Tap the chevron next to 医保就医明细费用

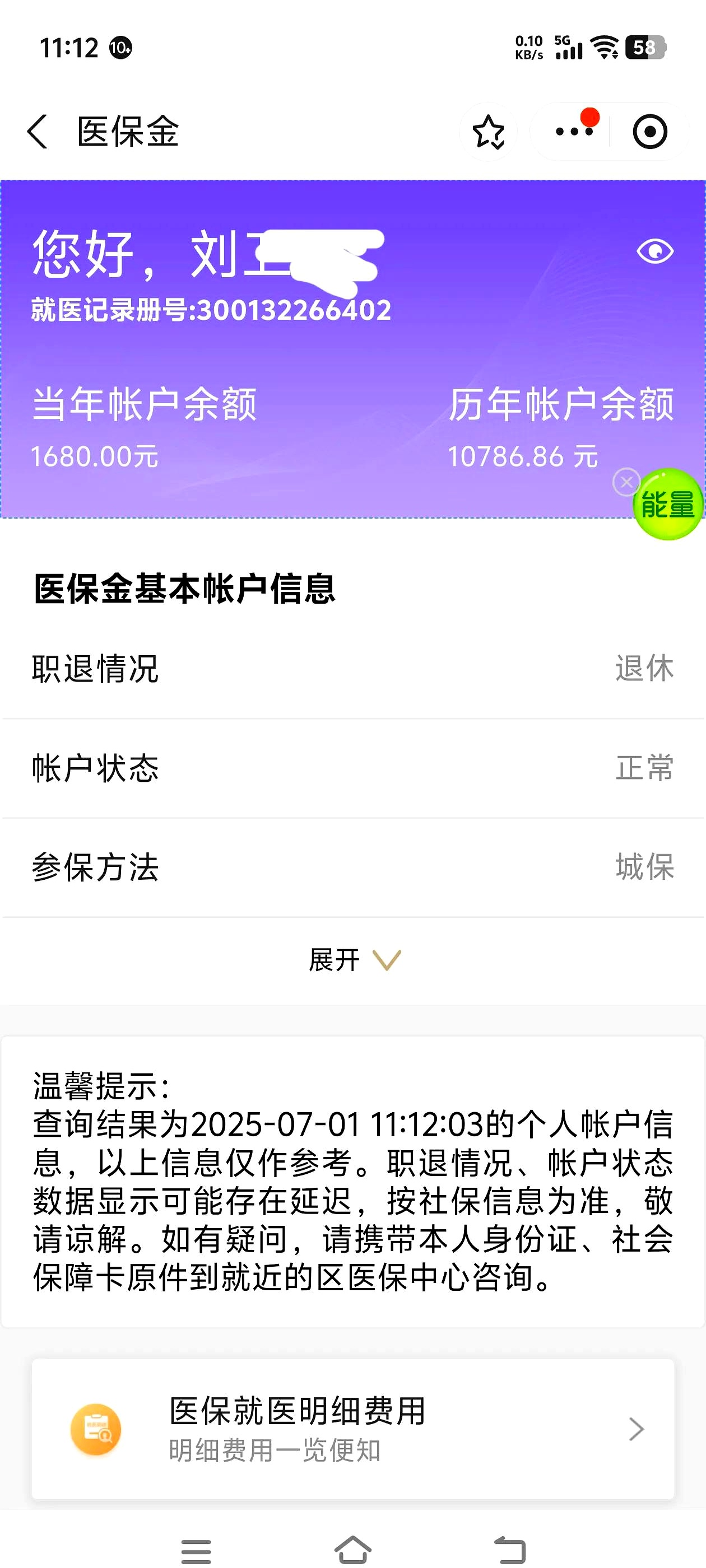click(636, 1430)
